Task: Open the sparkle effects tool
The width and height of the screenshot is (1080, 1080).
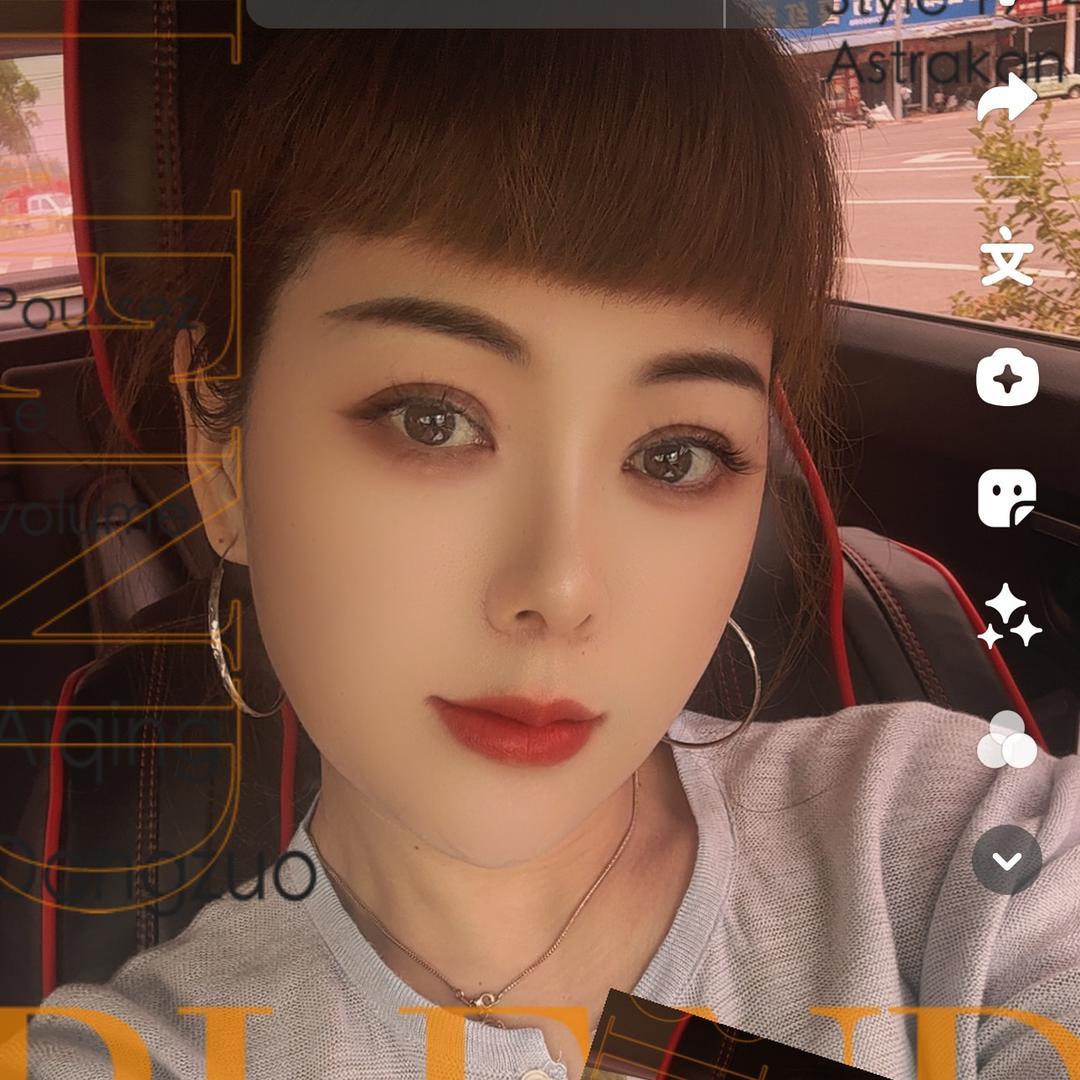Action: [x=1008, y=617]
